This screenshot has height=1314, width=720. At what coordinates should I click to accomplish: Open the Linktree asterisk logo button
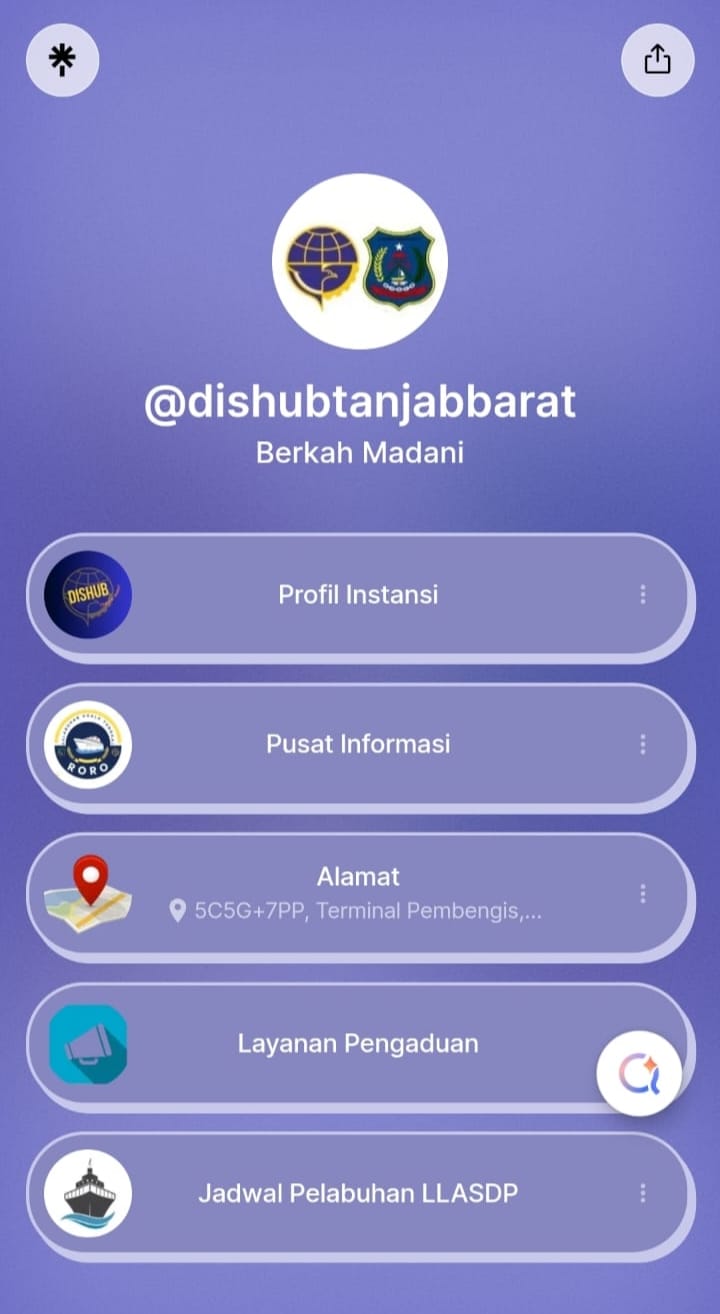(x=62, y=60)
